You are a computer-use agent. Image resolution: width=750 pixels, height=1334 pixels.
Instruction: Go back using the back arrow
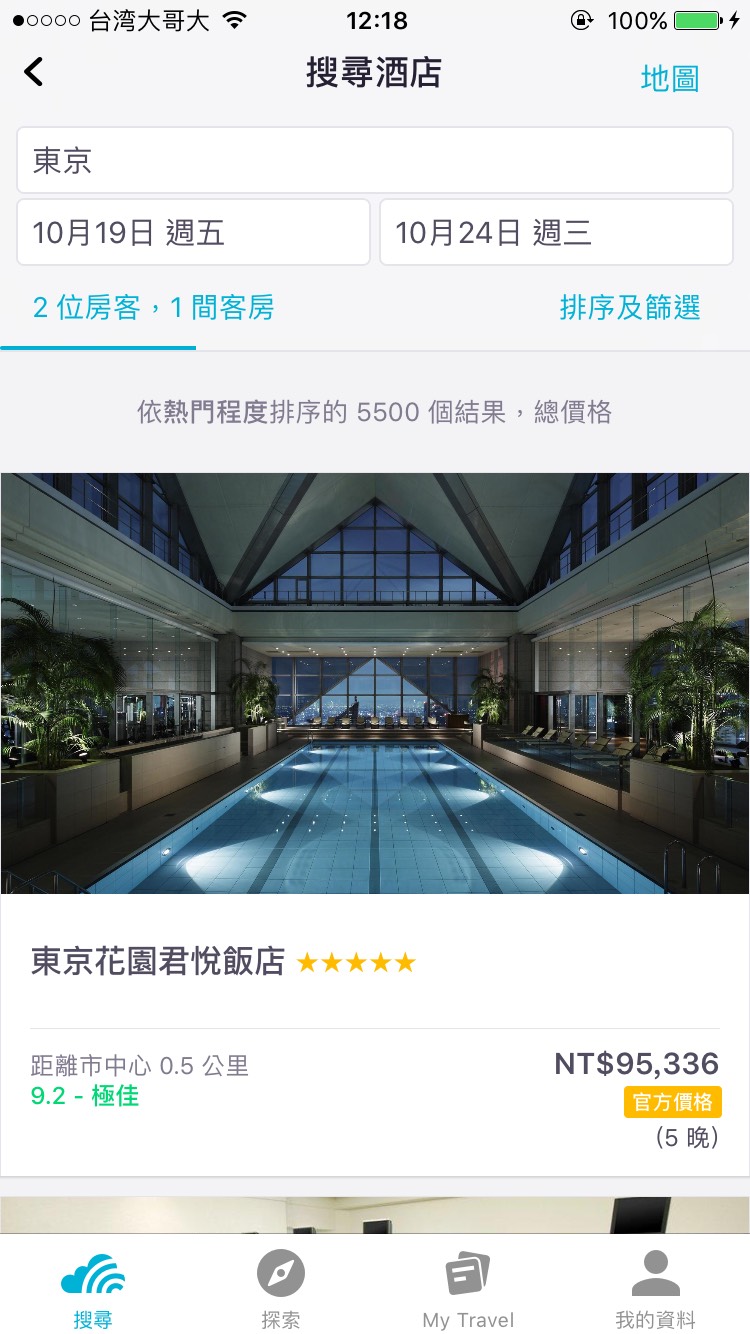[x=34, y=72]
